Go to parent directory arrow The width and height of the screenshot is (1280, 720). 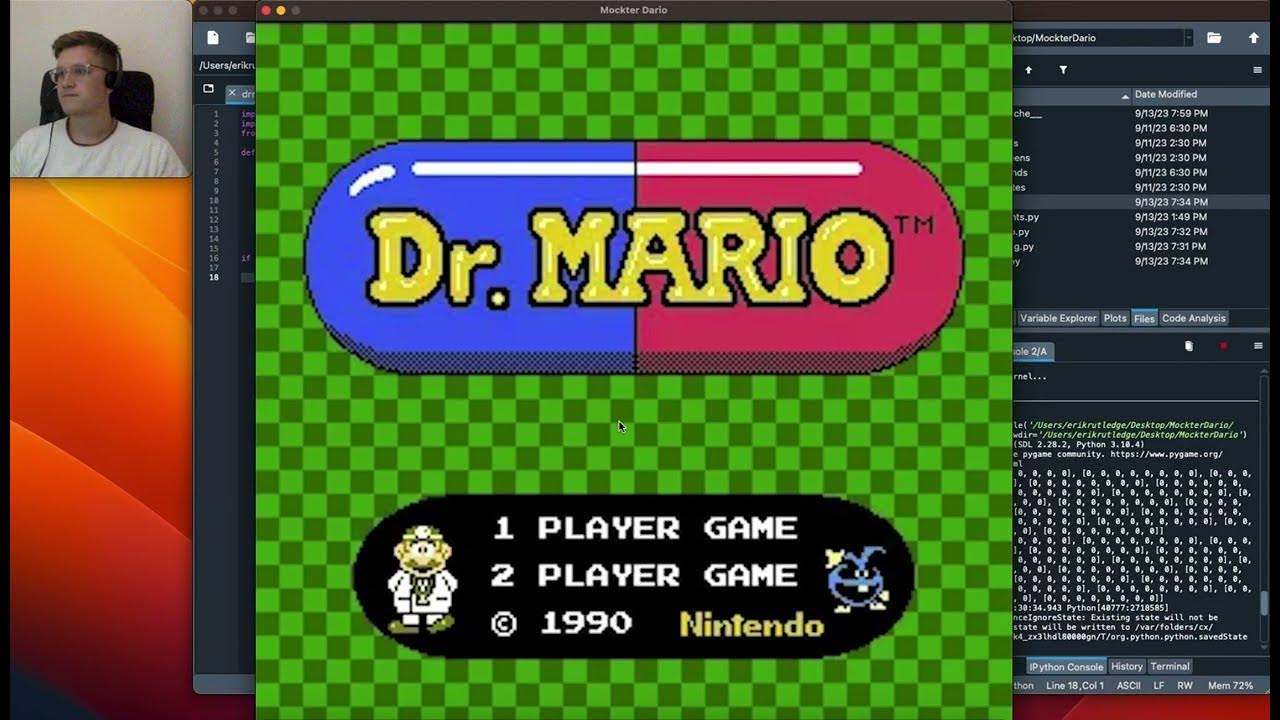tap(1254, 38)
